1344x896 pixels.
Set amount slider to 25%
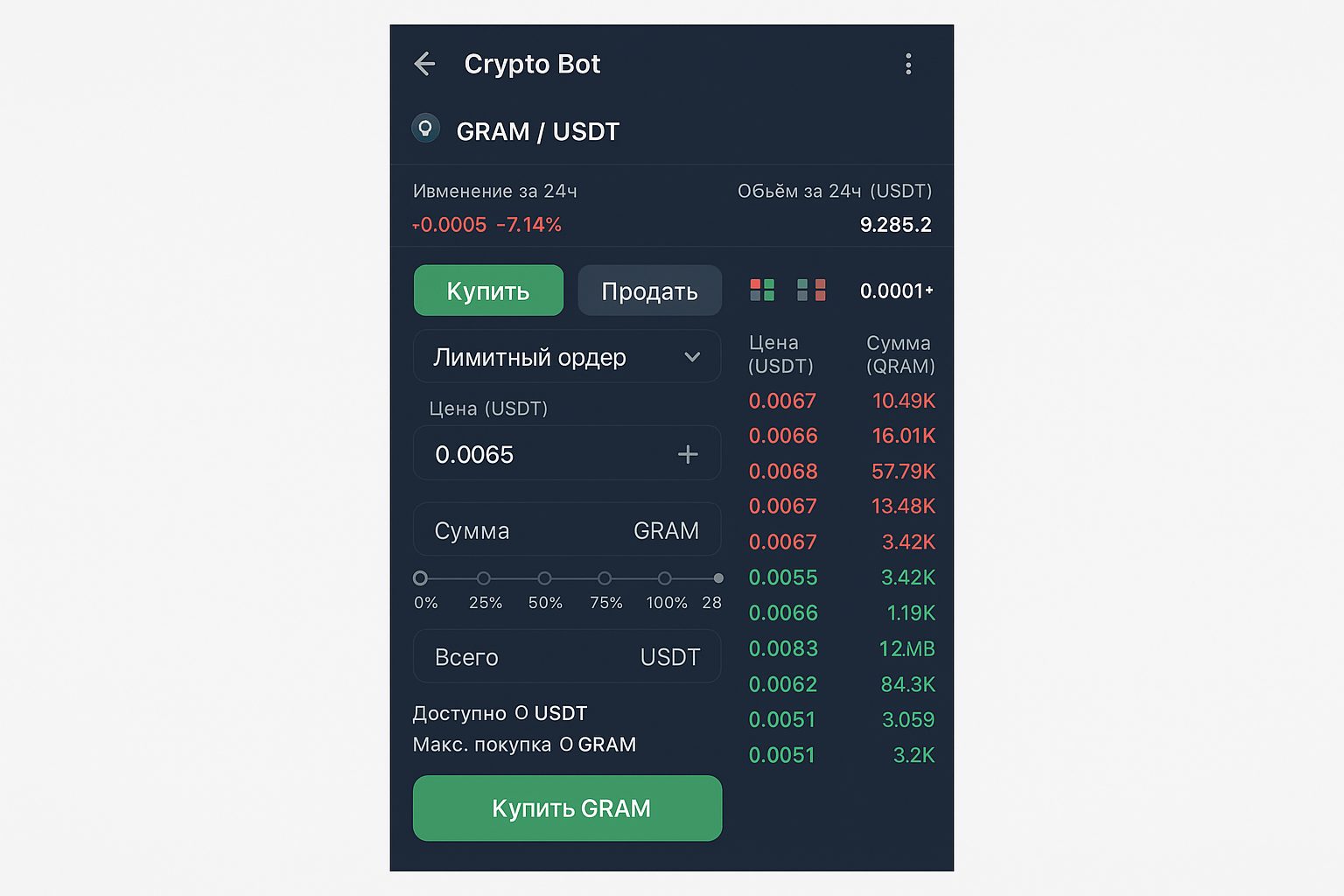[x=484, y=578]
